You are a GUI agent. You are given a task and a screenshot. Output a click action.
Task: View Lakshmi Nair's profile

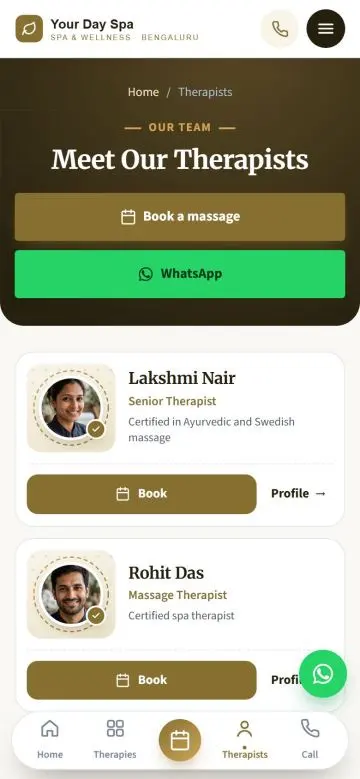[298, 493]
